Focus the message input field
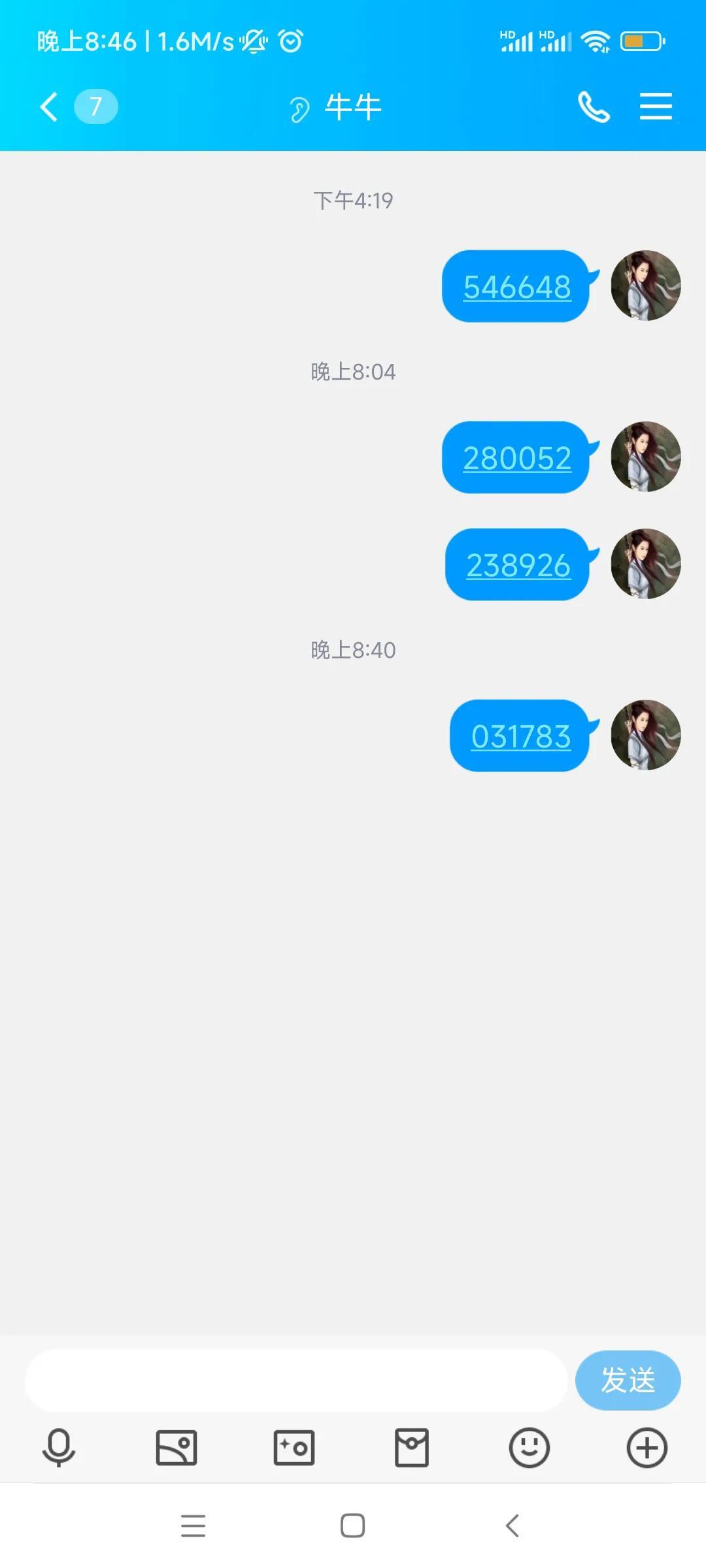 tap(295, 1380)
